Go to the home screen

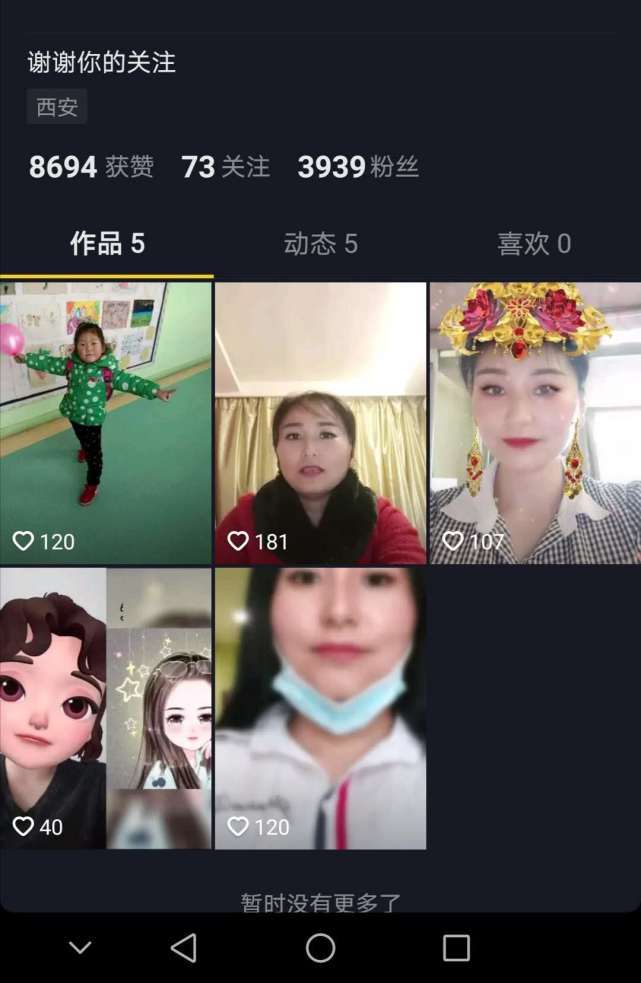pos(320,947)
